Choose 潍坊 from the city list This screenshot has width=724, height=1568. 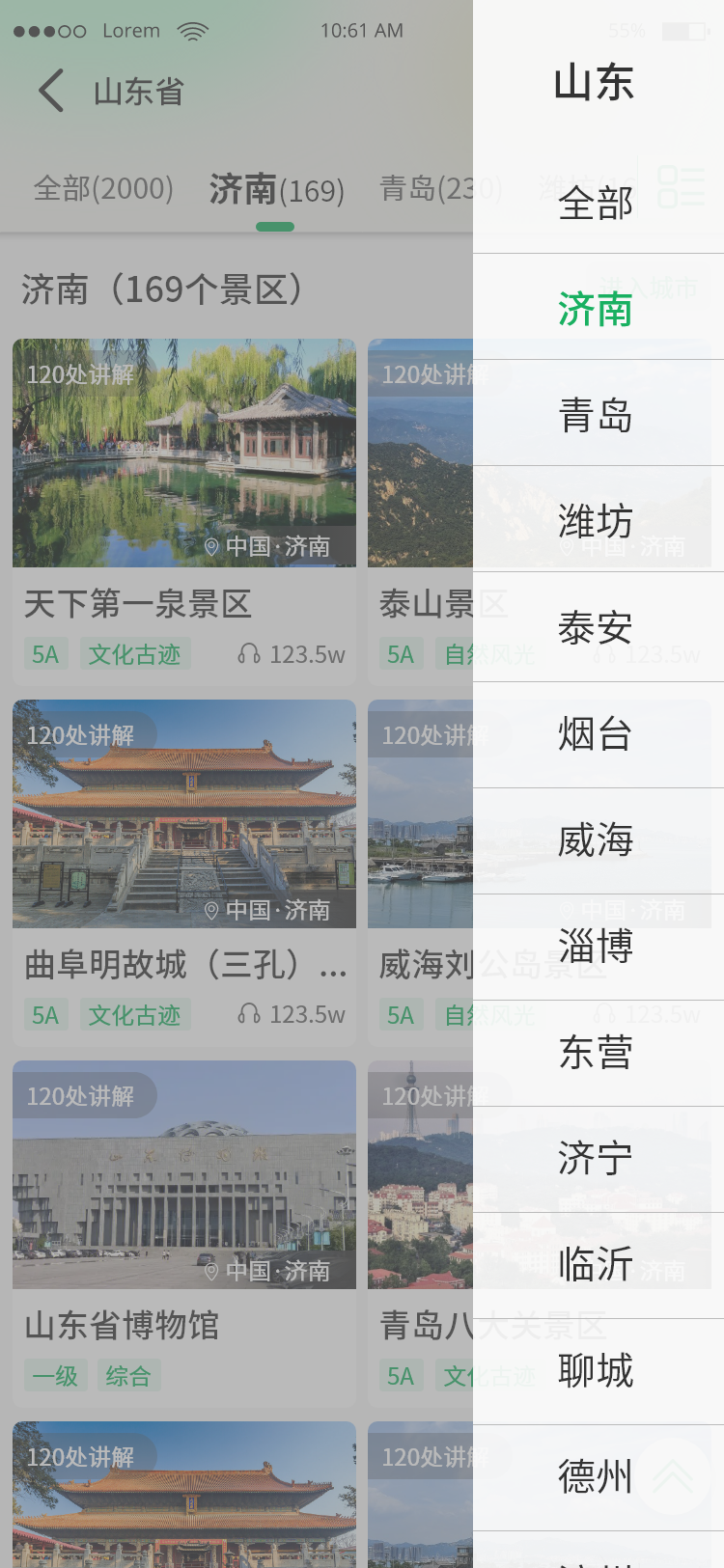coord(596,522)
